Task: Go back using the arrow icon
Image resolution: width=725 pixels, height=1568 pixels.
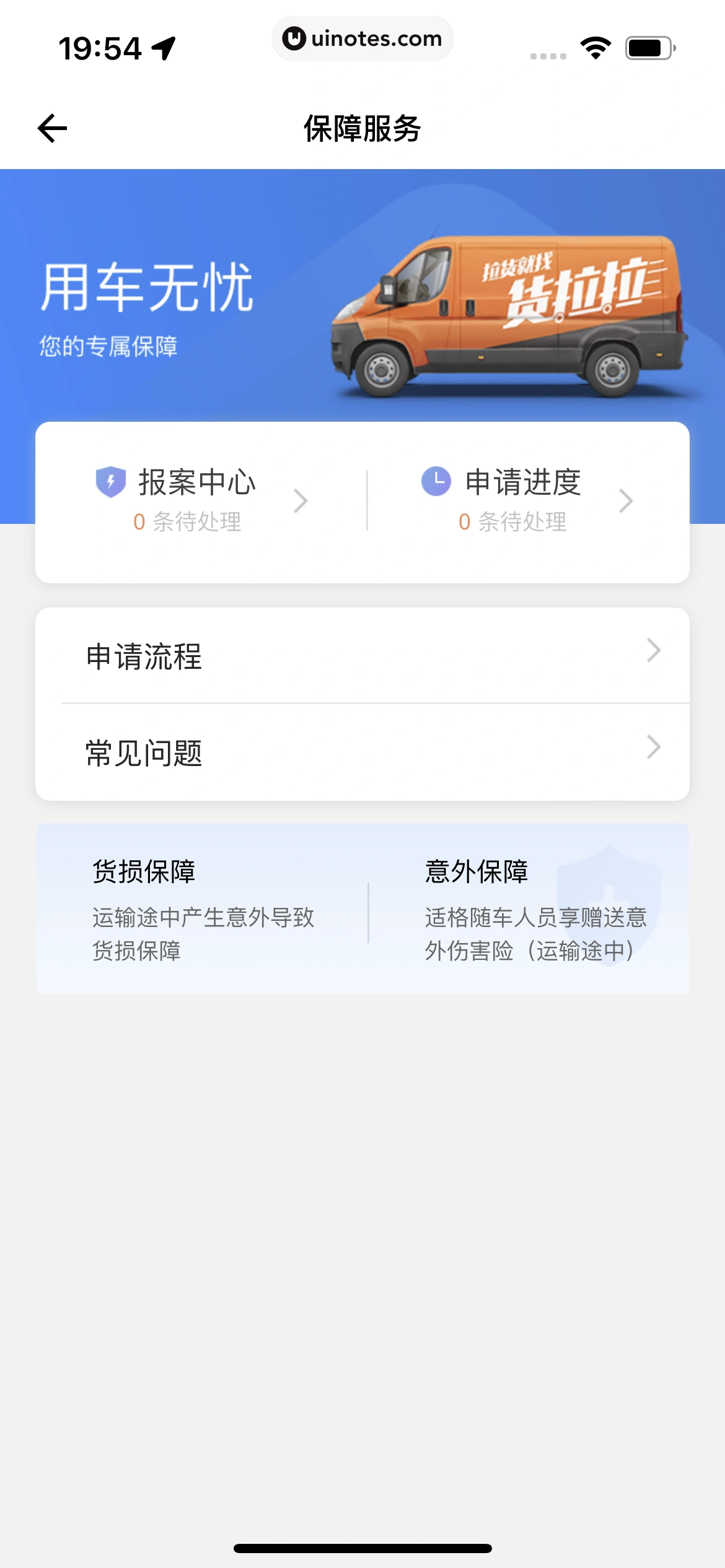Action: coord(53,129)
